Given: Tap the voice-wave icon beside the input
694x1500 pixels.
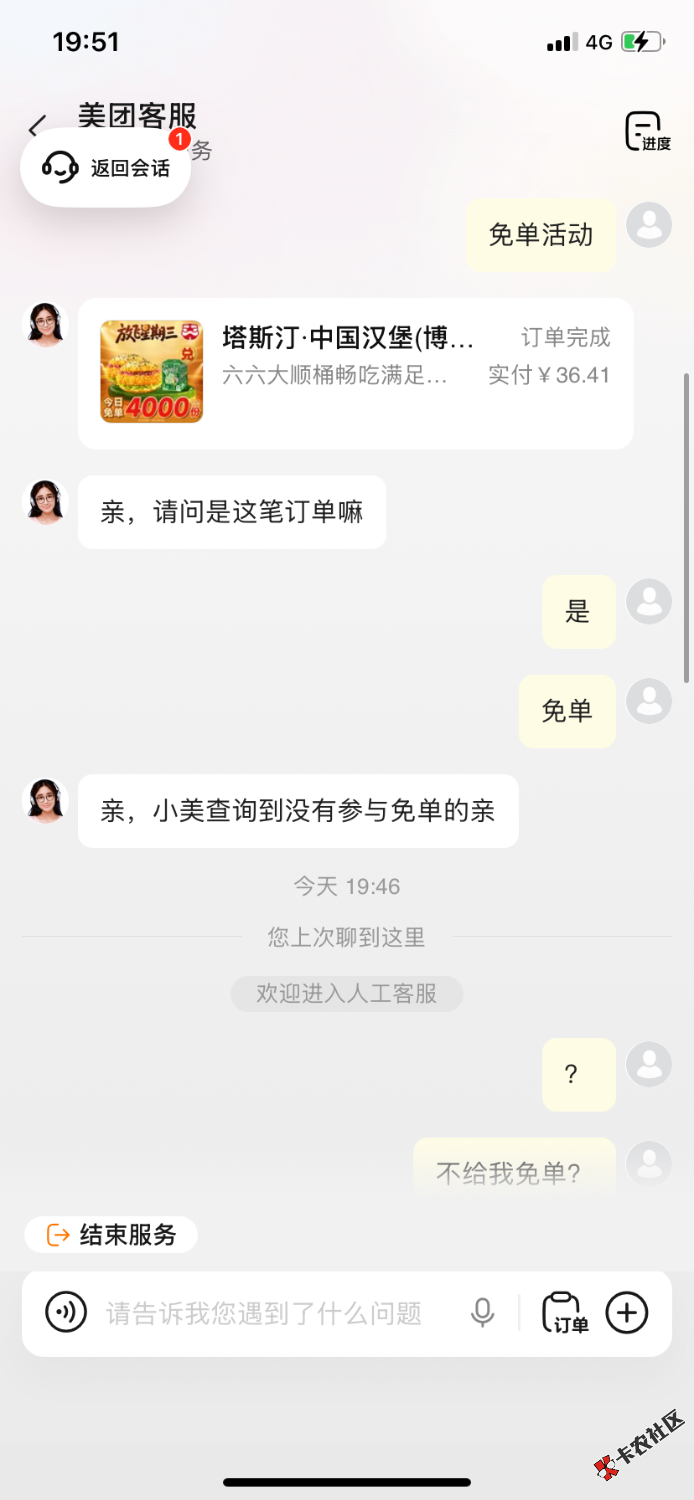Looking at the screenshot, I should click(66, 1312).
